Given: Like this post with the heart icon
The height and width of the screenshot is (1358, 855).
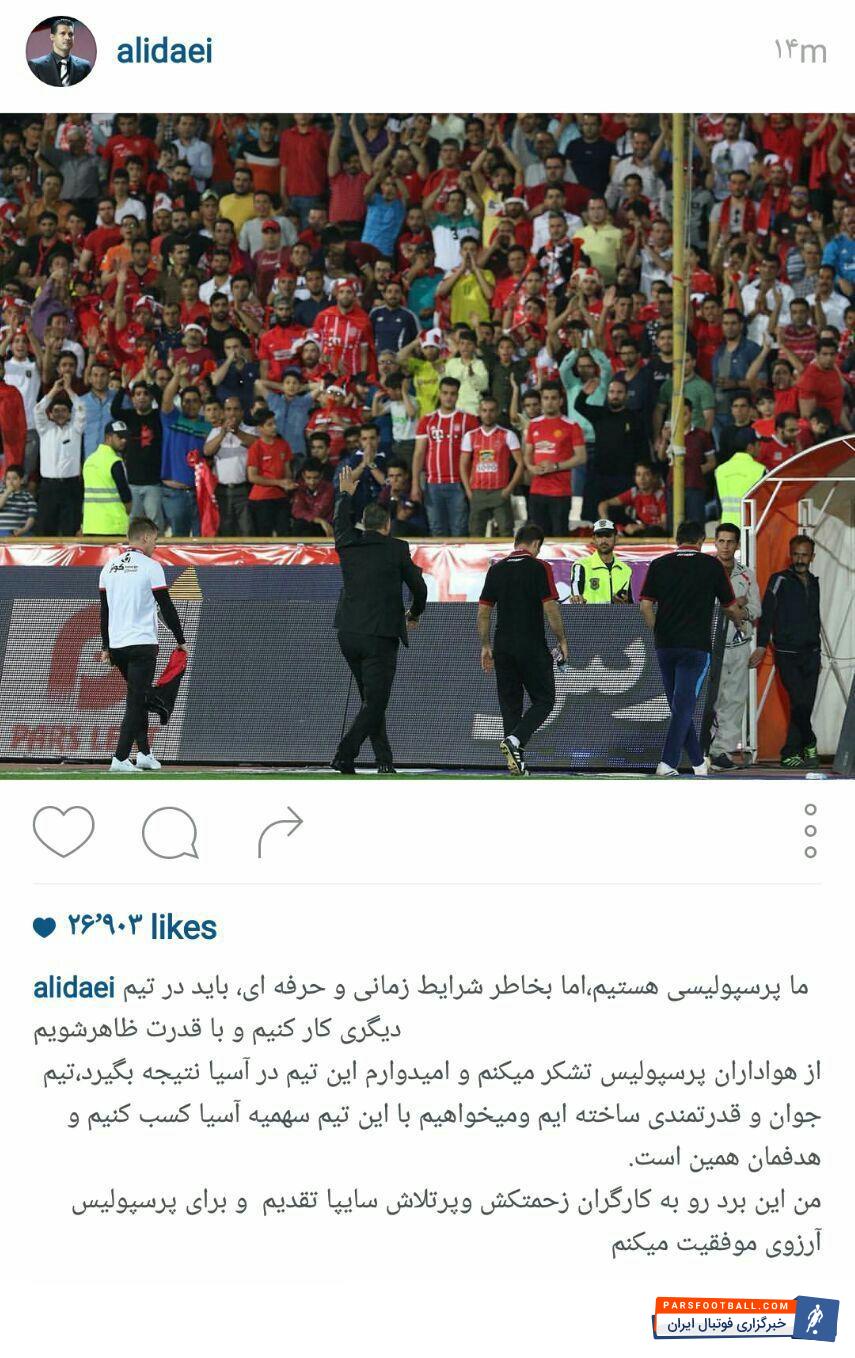Looking at the screenshot, I should point(63,831).
